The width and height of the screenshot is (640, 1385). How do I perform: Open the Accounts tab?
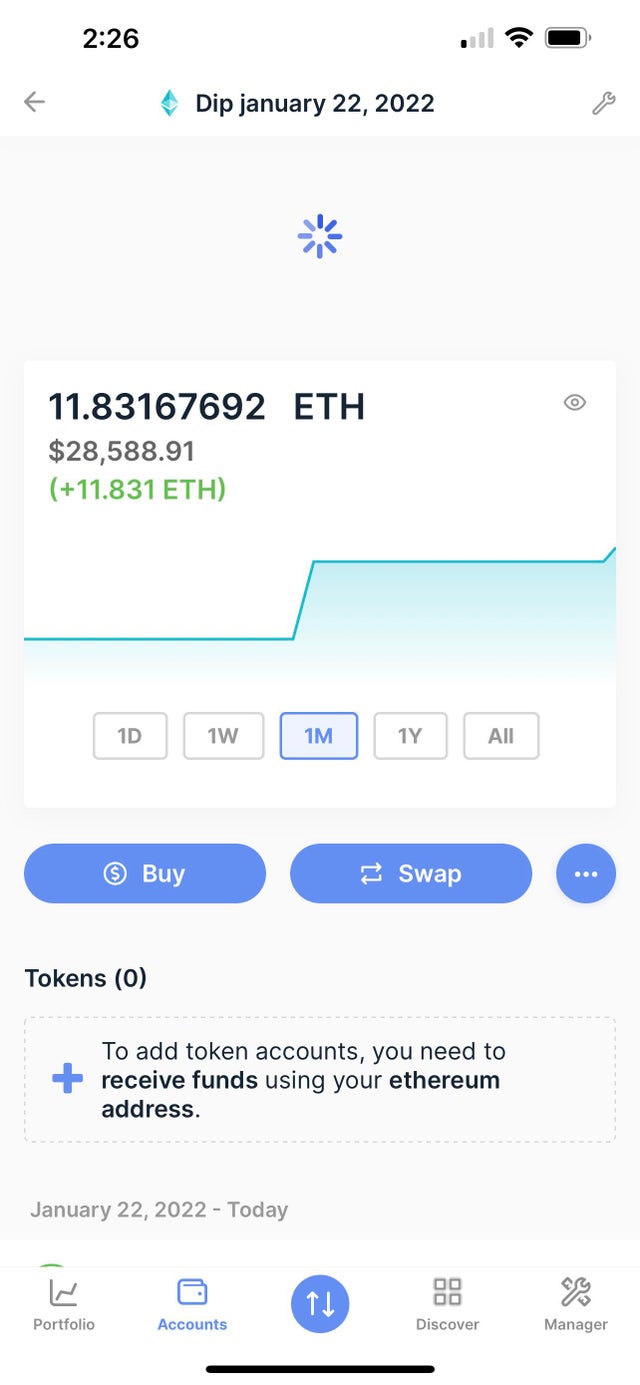[x=192, y=1305]
